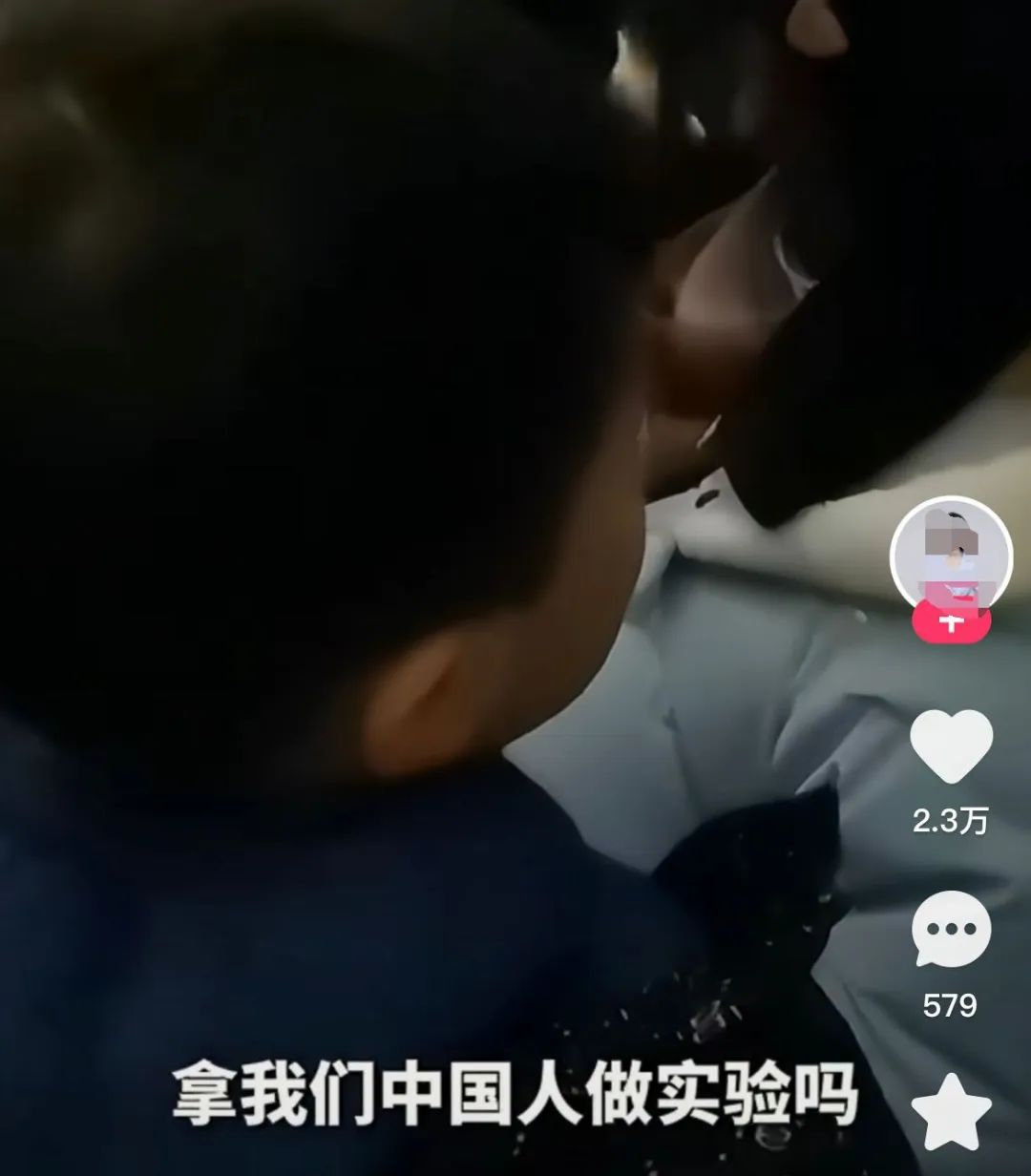Add this video to favorites

(x=951, y=1112)
